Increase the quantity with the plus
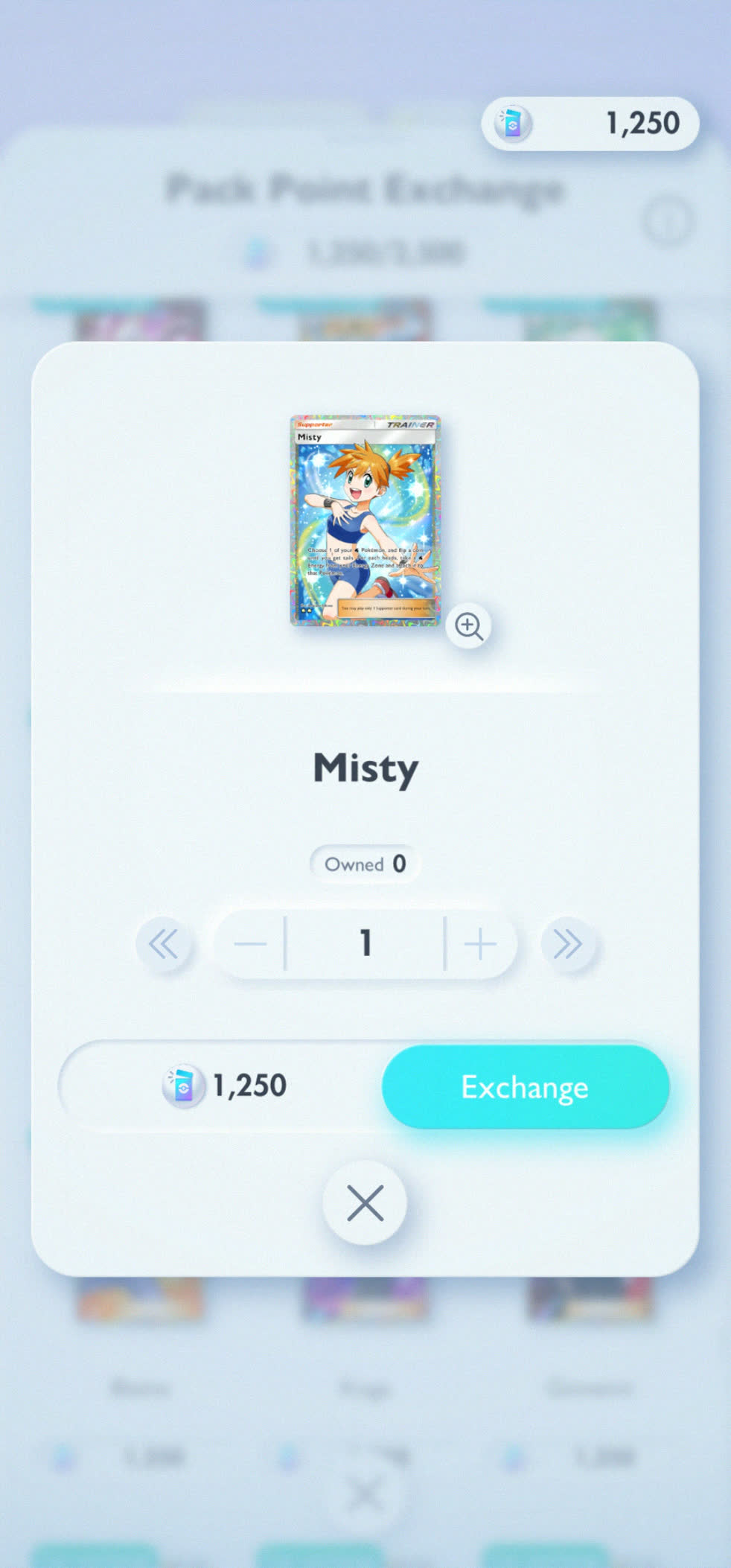 coord(480,944)
